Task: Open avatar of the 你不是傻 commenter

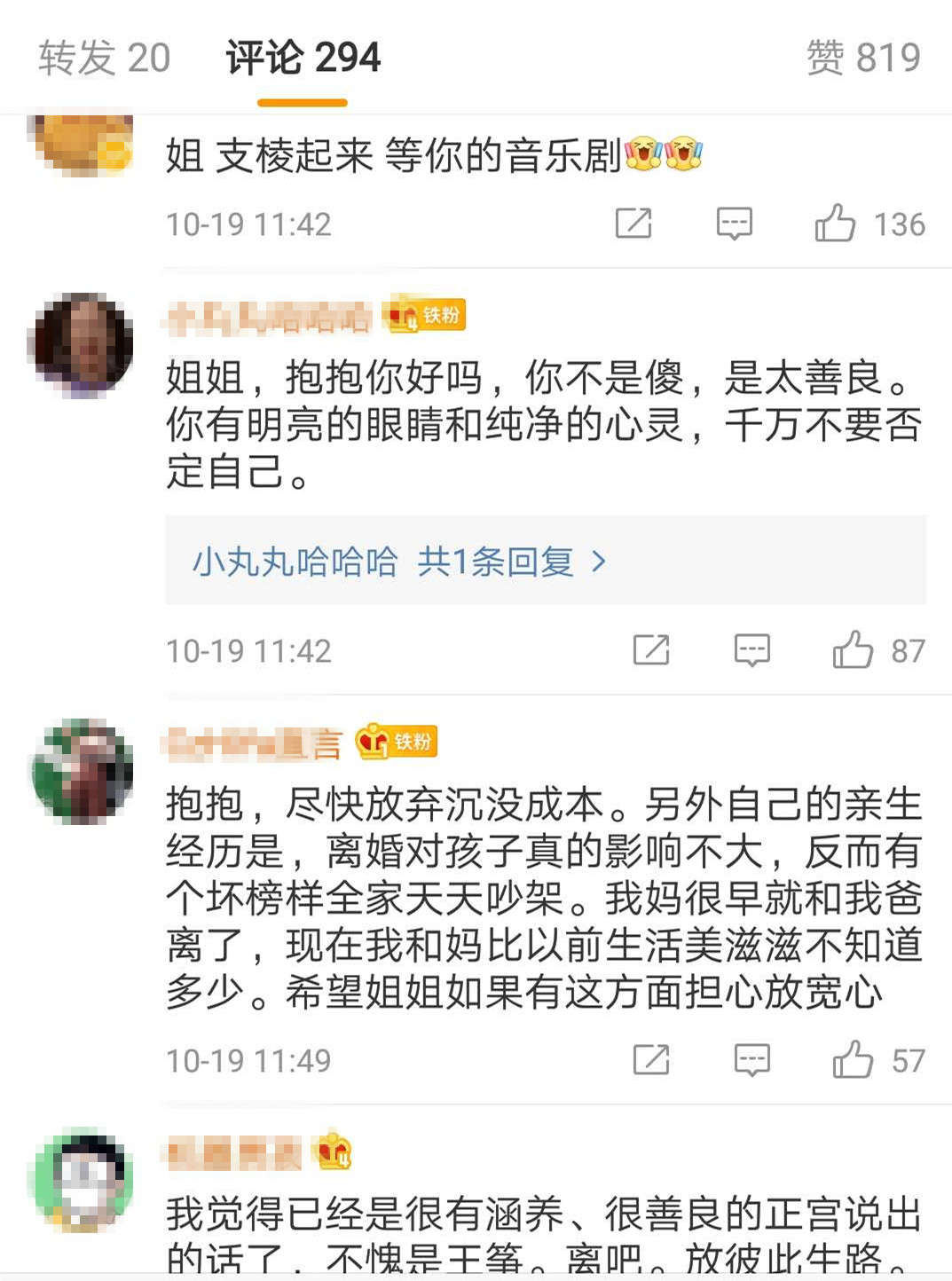Action: pos(81,343)
